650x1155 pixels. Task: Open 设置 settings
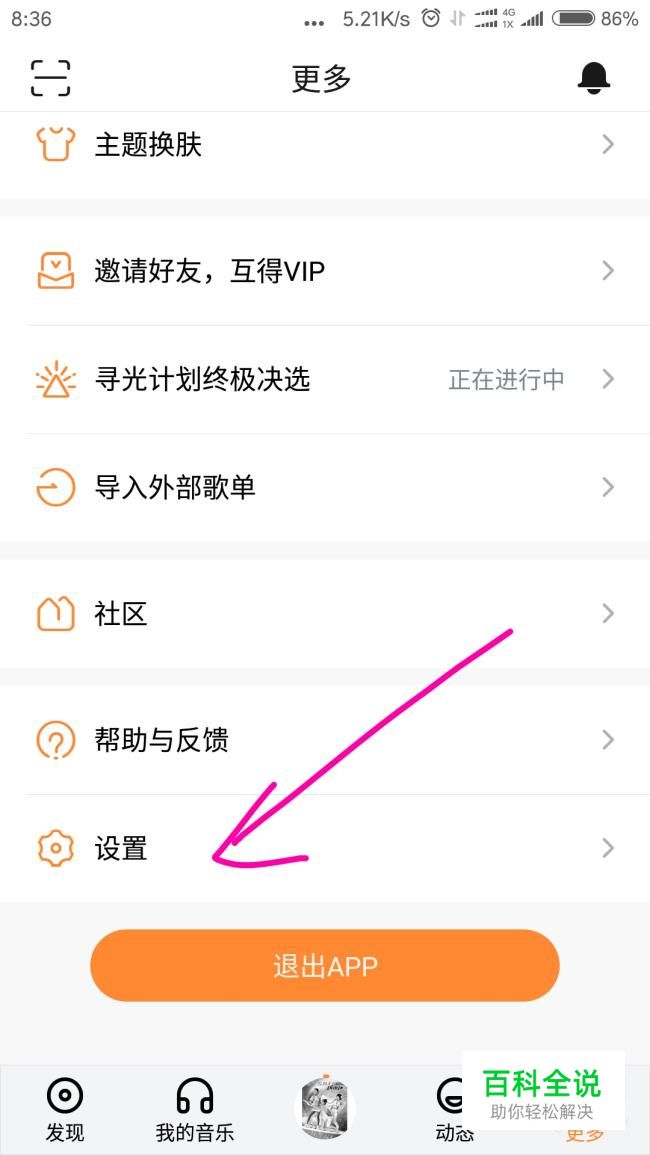(x=325, y=848)
